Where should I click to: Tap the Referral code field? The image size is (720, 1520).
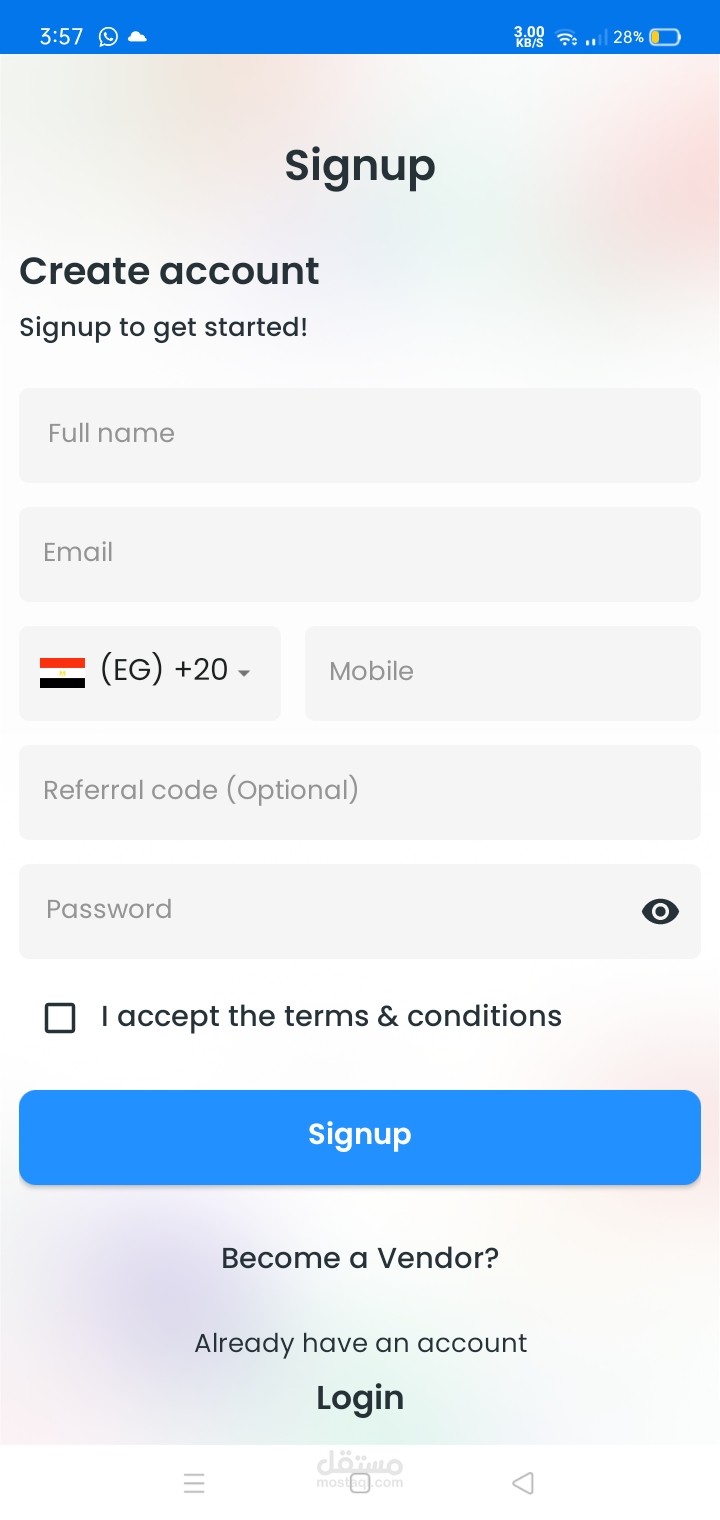pyautogui.click(x=360, y=792)
